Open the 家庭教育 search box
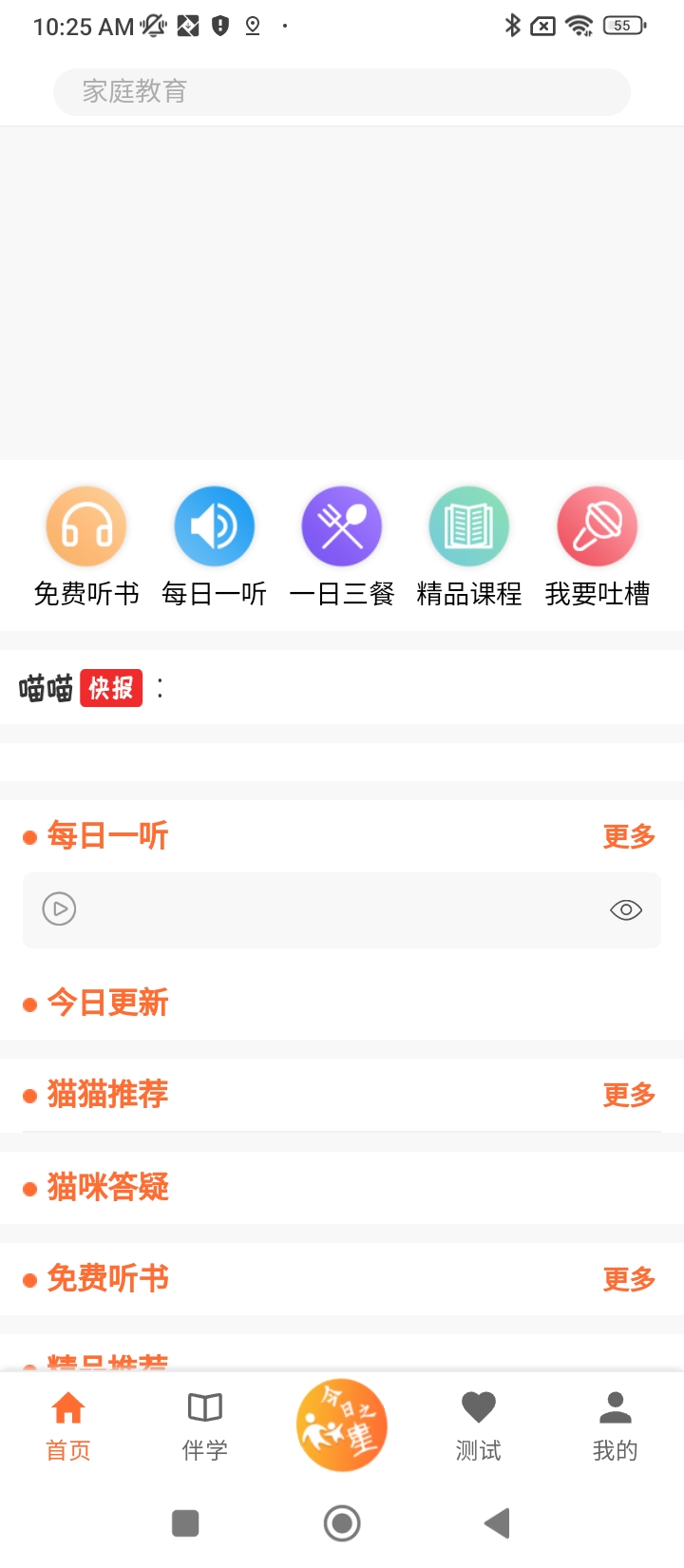Image resolution: width=684 pixels, height=1568 pixels. [x=342, y=92]
